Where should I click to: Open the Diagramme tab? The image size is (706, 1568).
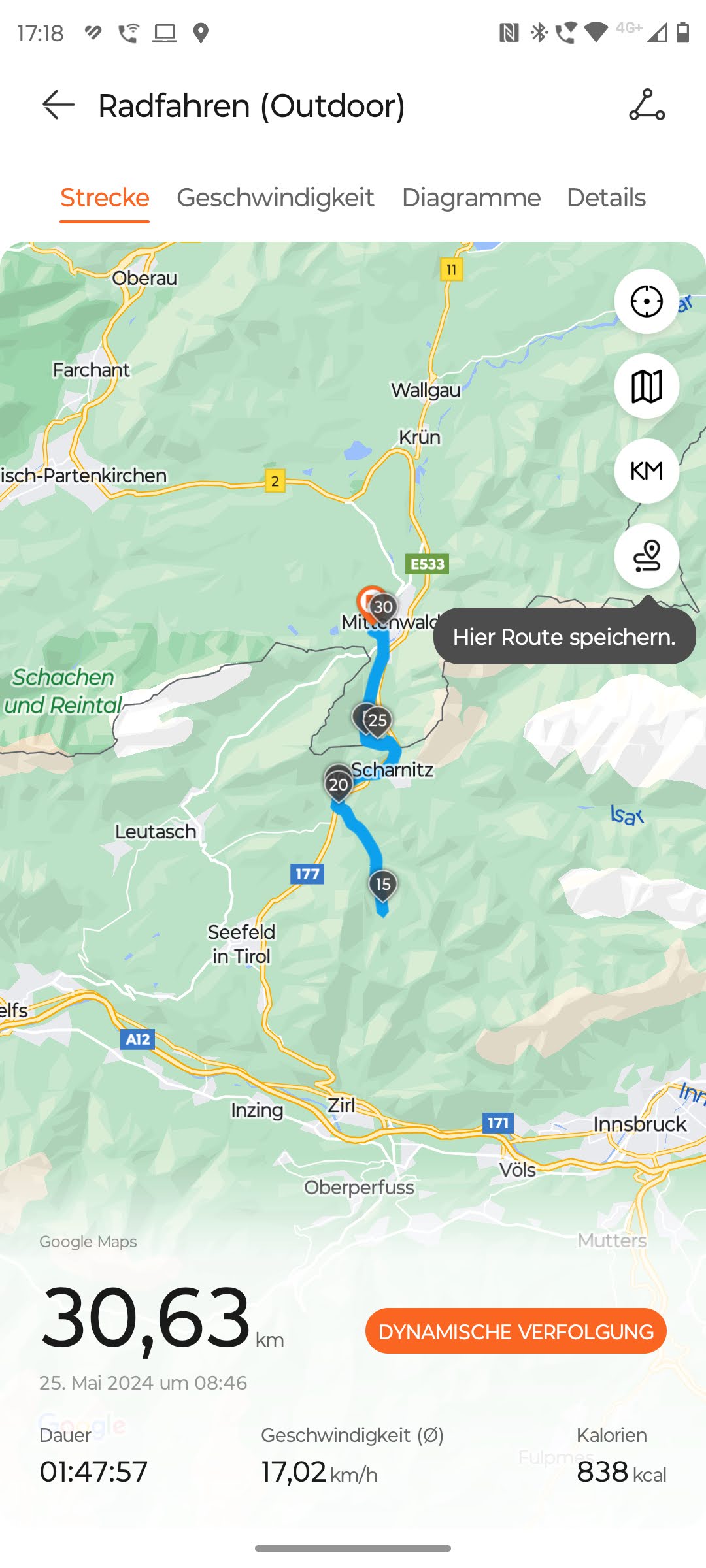pyautogui.click(x=471, y=197)
